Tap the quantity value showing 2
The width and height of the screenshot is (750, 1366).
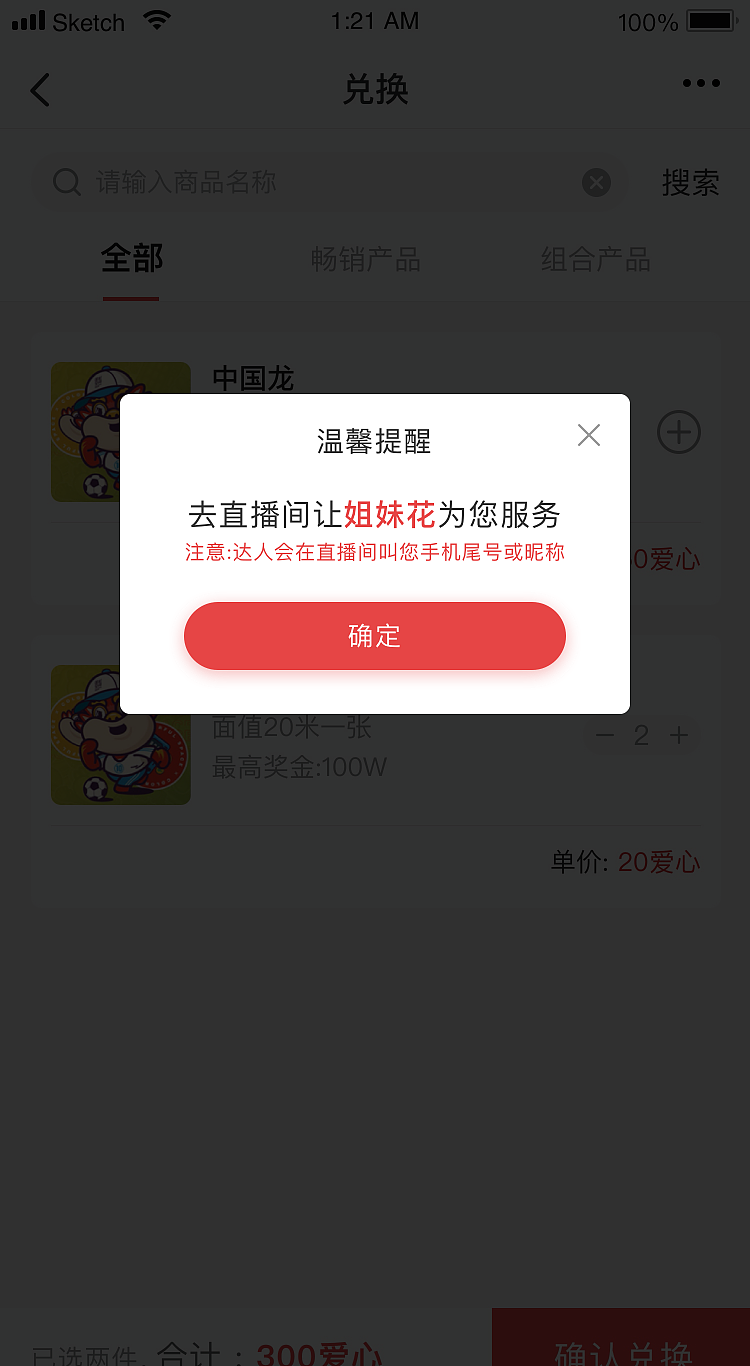point(642,735)
